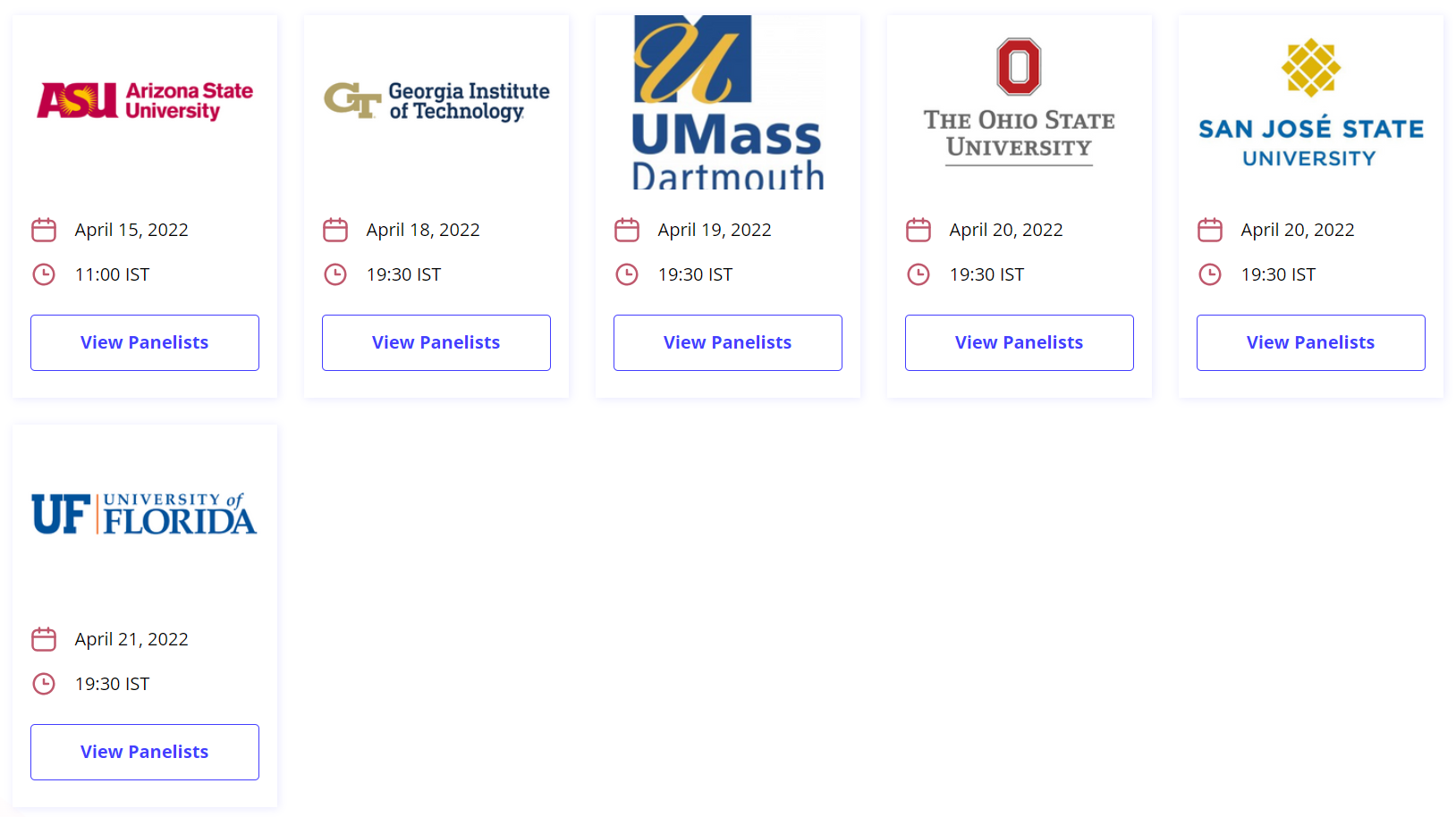The image size is (1456, 817).
Task: Open Georgia Institute of Technology panelists
Action: click(x=436, y=342)
